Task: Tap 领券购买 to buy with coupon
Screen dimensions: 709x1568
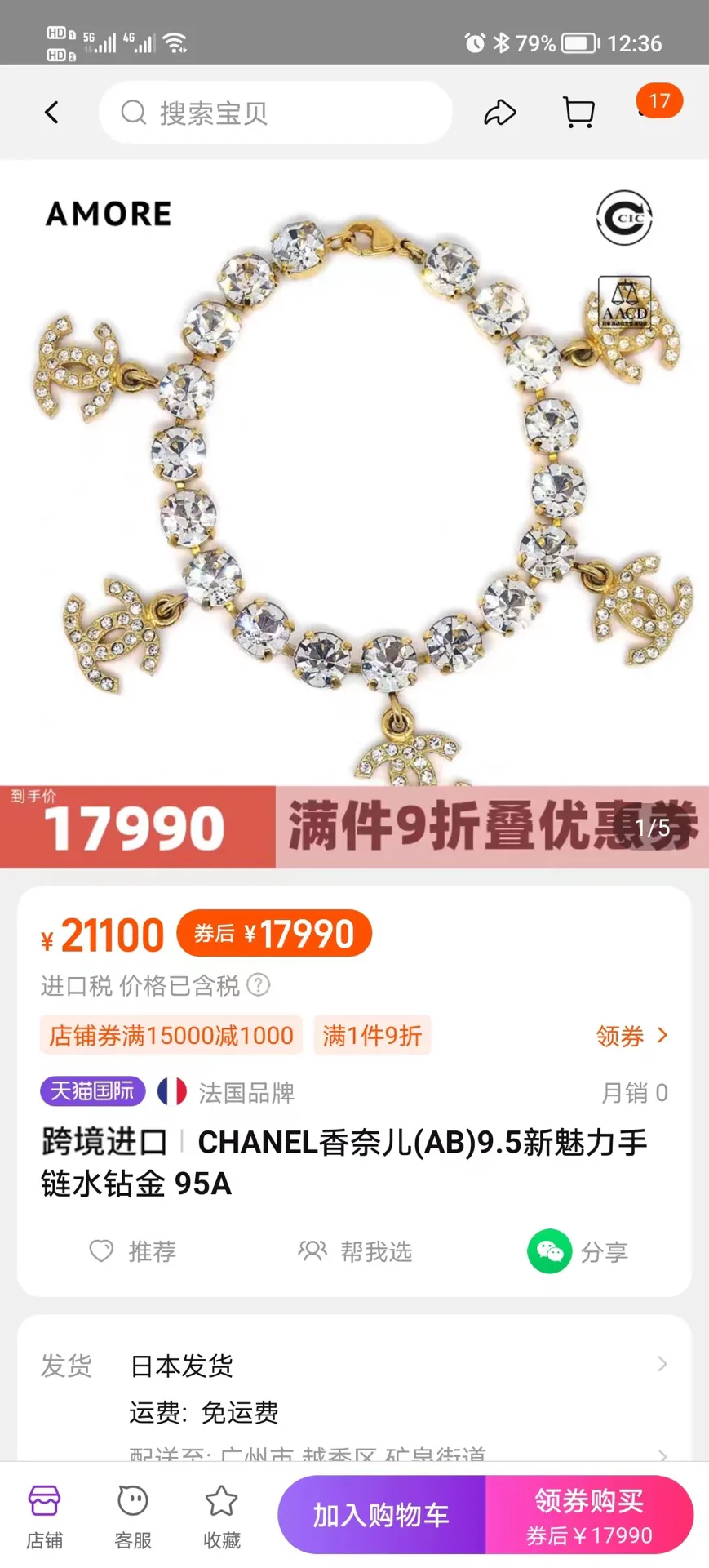Action: [589, 1515]
